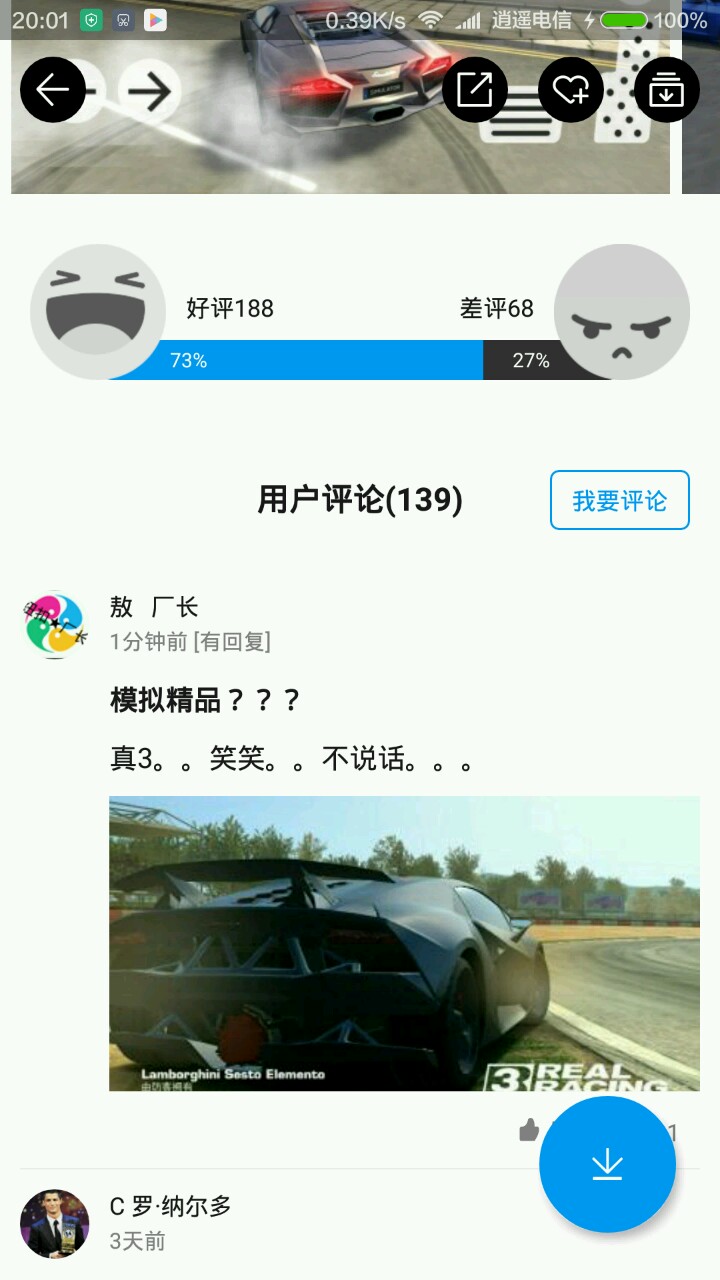Viewport: 720px width, 1280px height.
Task: Tap the angry face to rate 差评
Action: (x=622, y=312)
